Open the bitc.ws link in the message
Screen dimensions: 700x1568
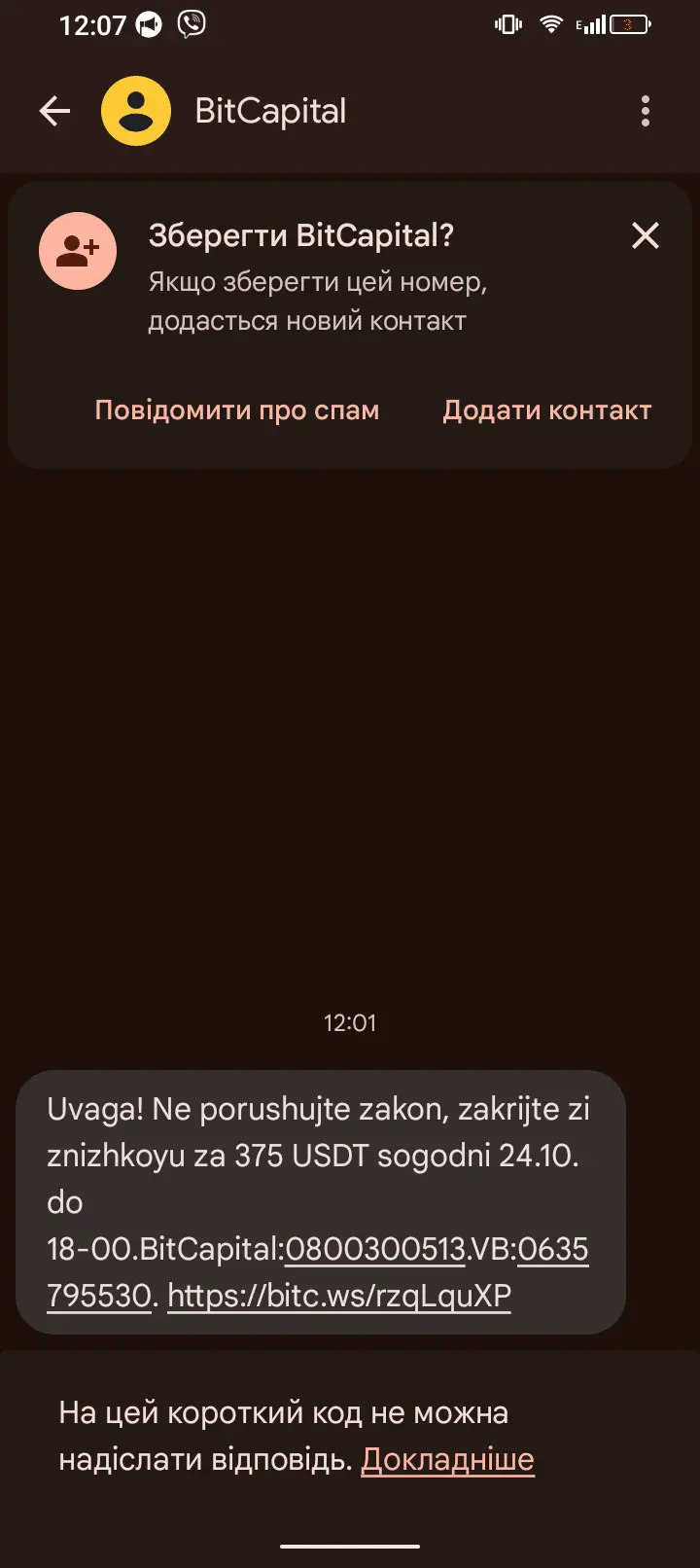tap(339, 1296)
